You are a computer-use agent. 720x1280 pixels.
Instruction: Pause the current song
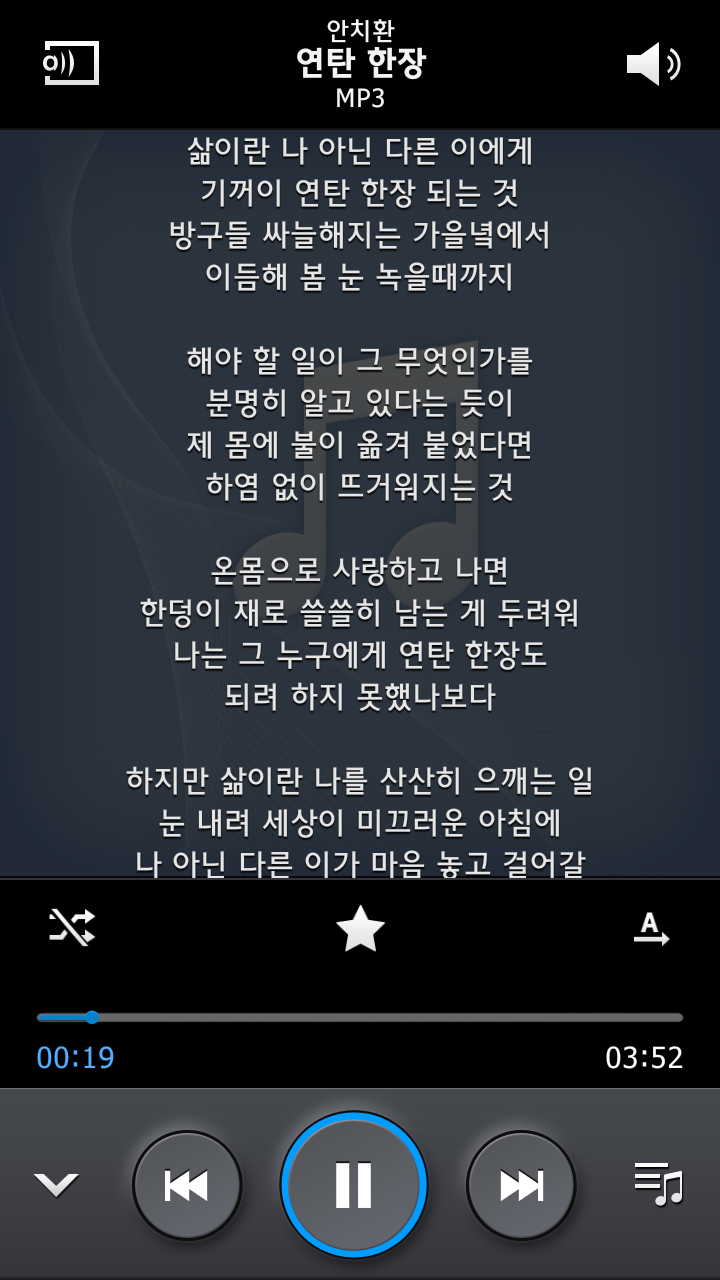(354, 1185)
